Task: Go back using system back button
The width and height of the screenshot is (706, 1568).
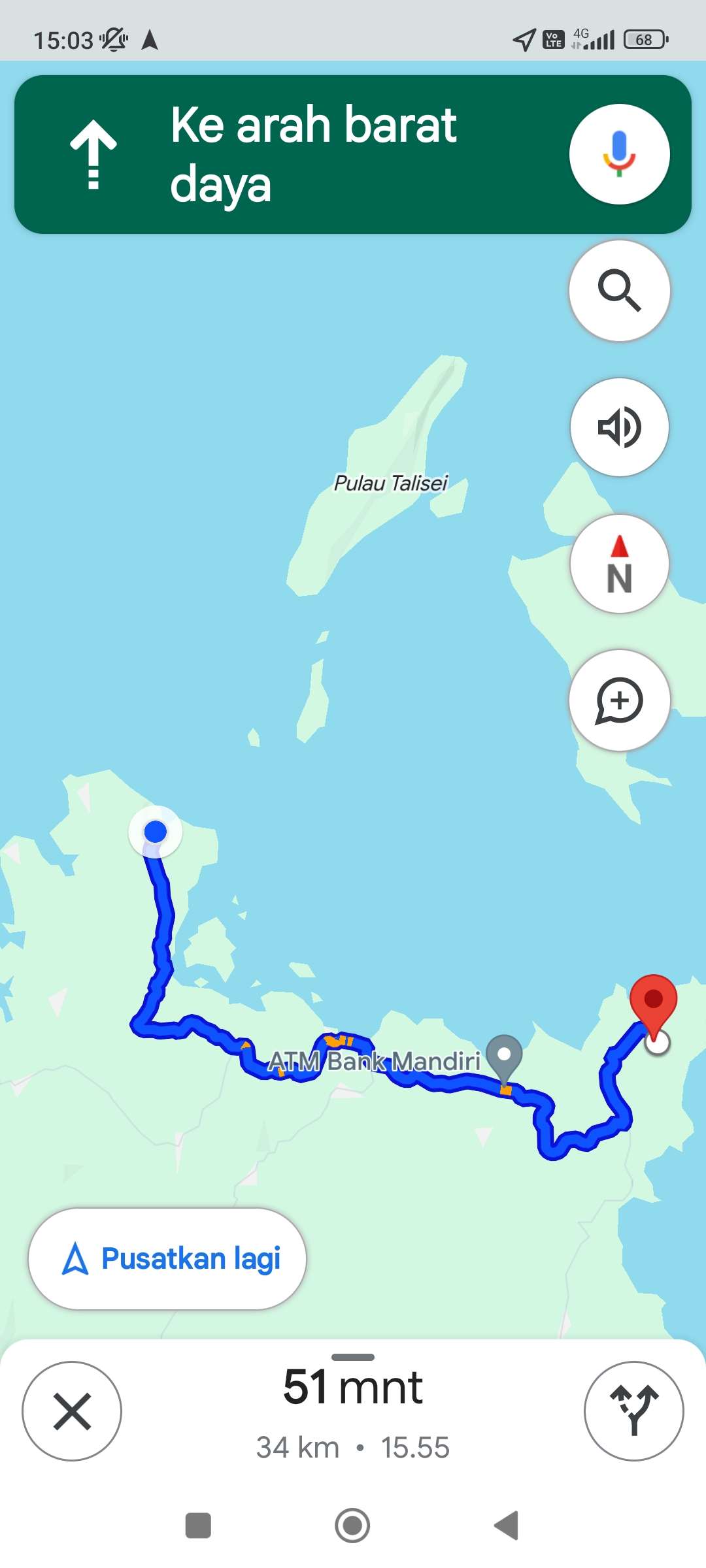Action: click(x=507, y=1526)
